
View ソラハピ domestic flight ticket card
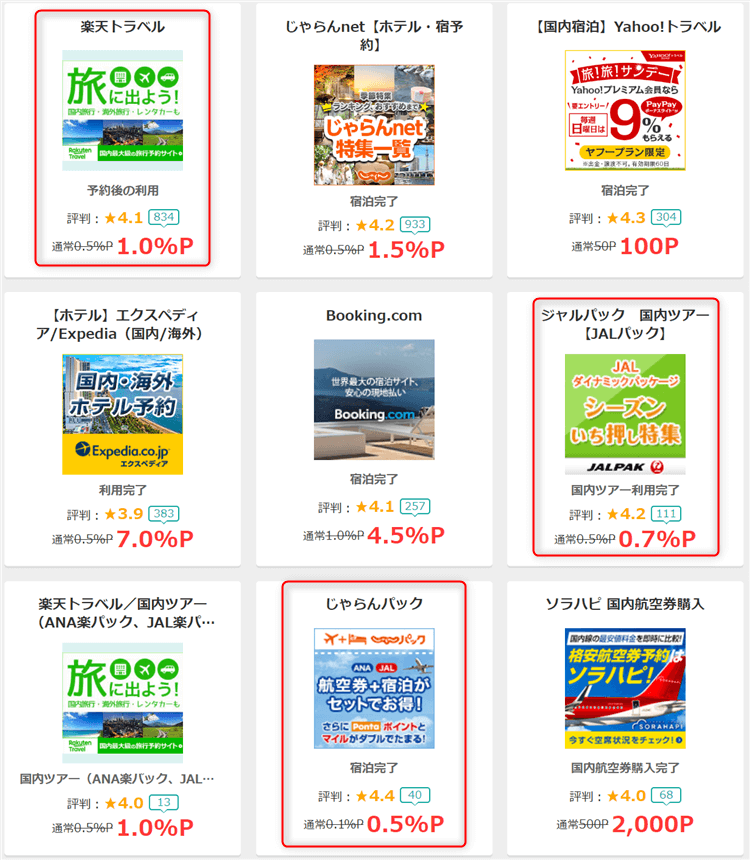point(626,688)
